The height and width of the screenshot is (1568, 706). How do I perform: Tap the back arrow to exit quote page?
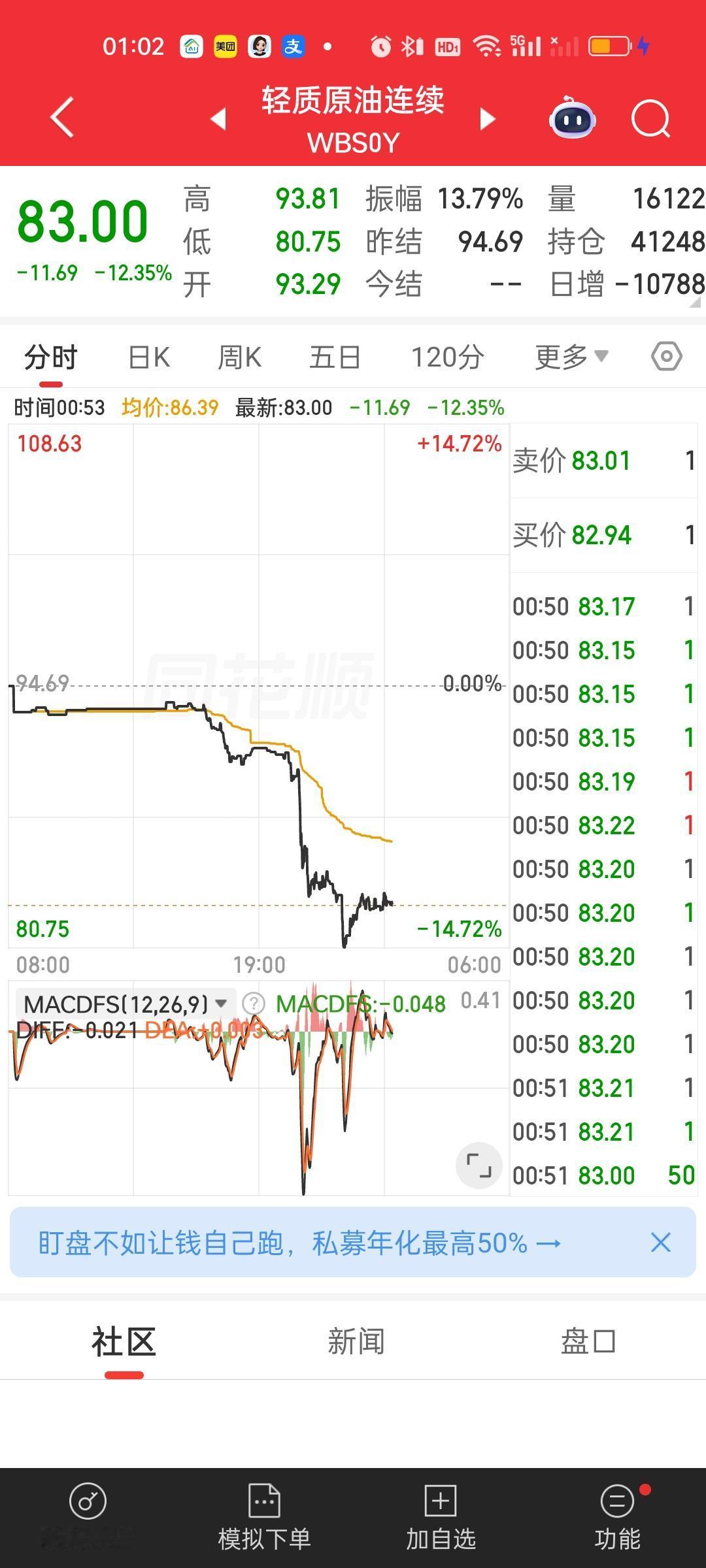pyautogui.click(x=62, y=118)
